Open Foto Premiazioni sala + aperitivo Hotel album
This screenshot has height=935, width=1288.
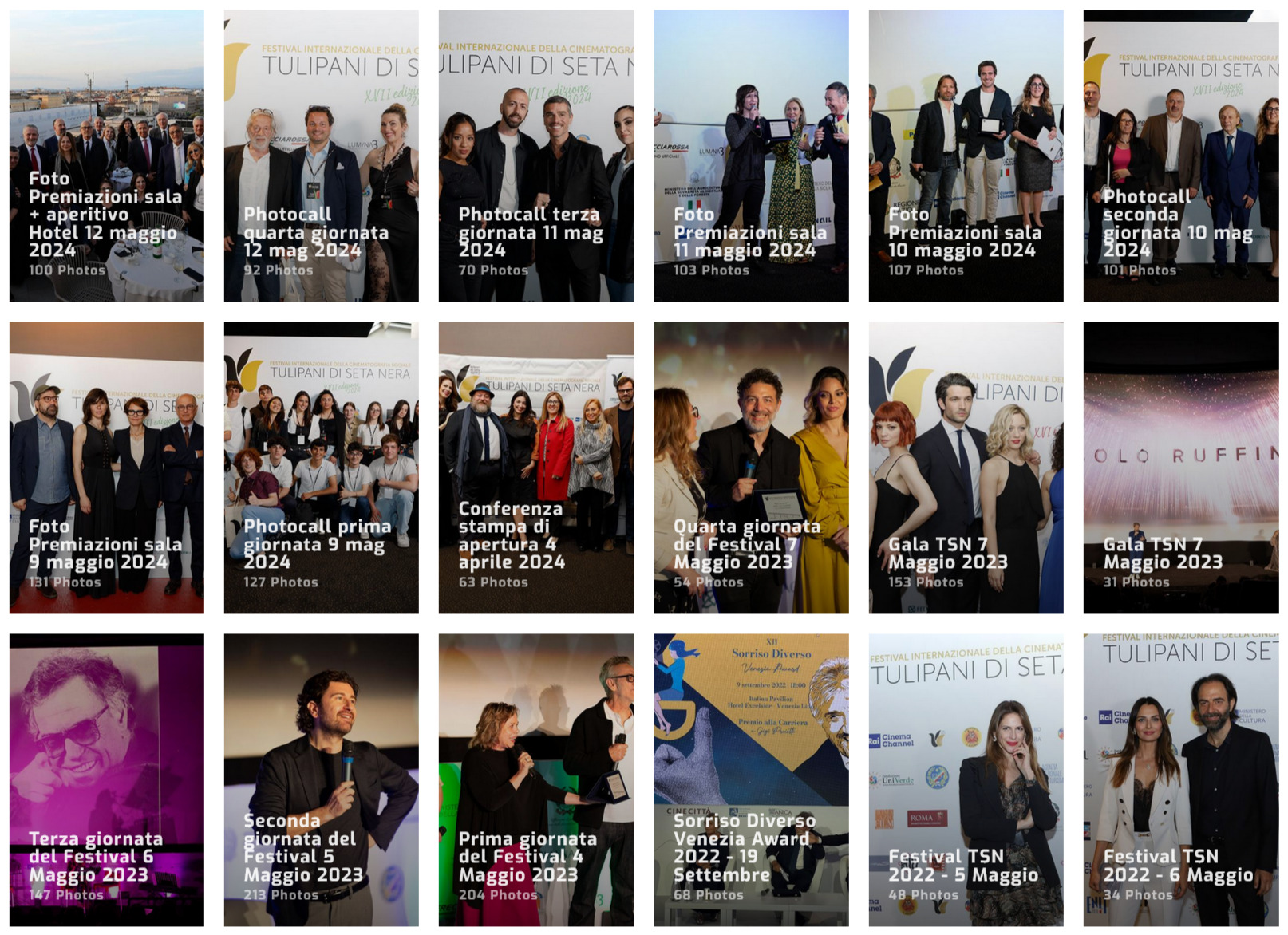[x=106, y=156]
